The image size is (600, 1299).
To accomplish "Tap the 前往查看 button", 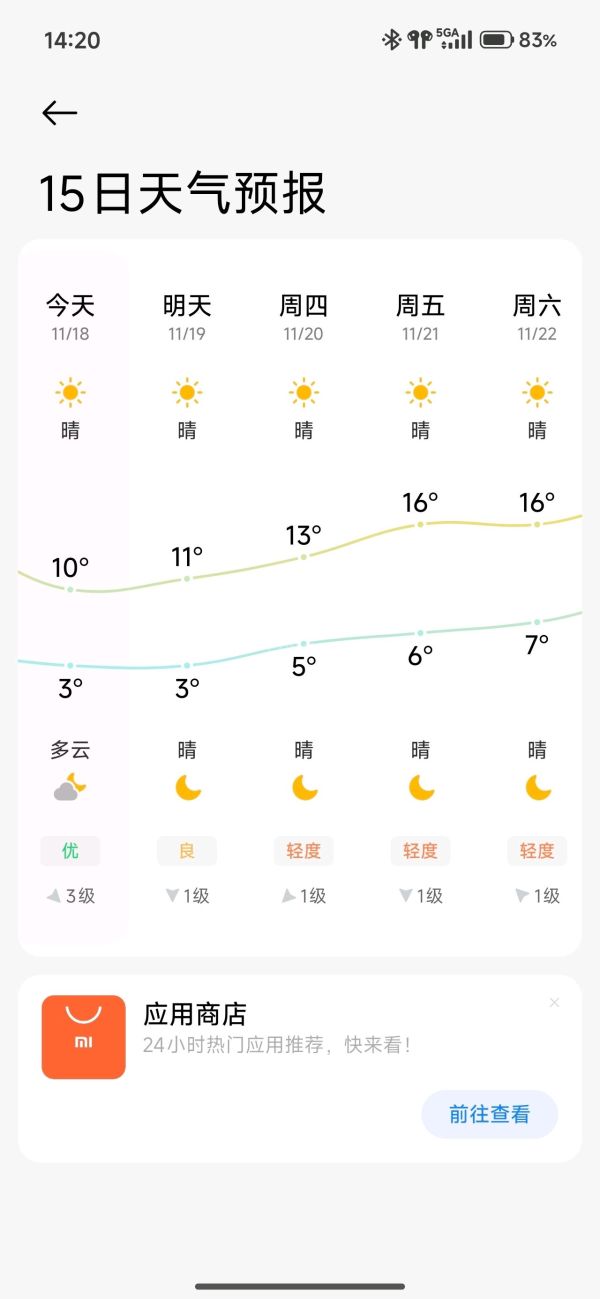I will 489,1114.
